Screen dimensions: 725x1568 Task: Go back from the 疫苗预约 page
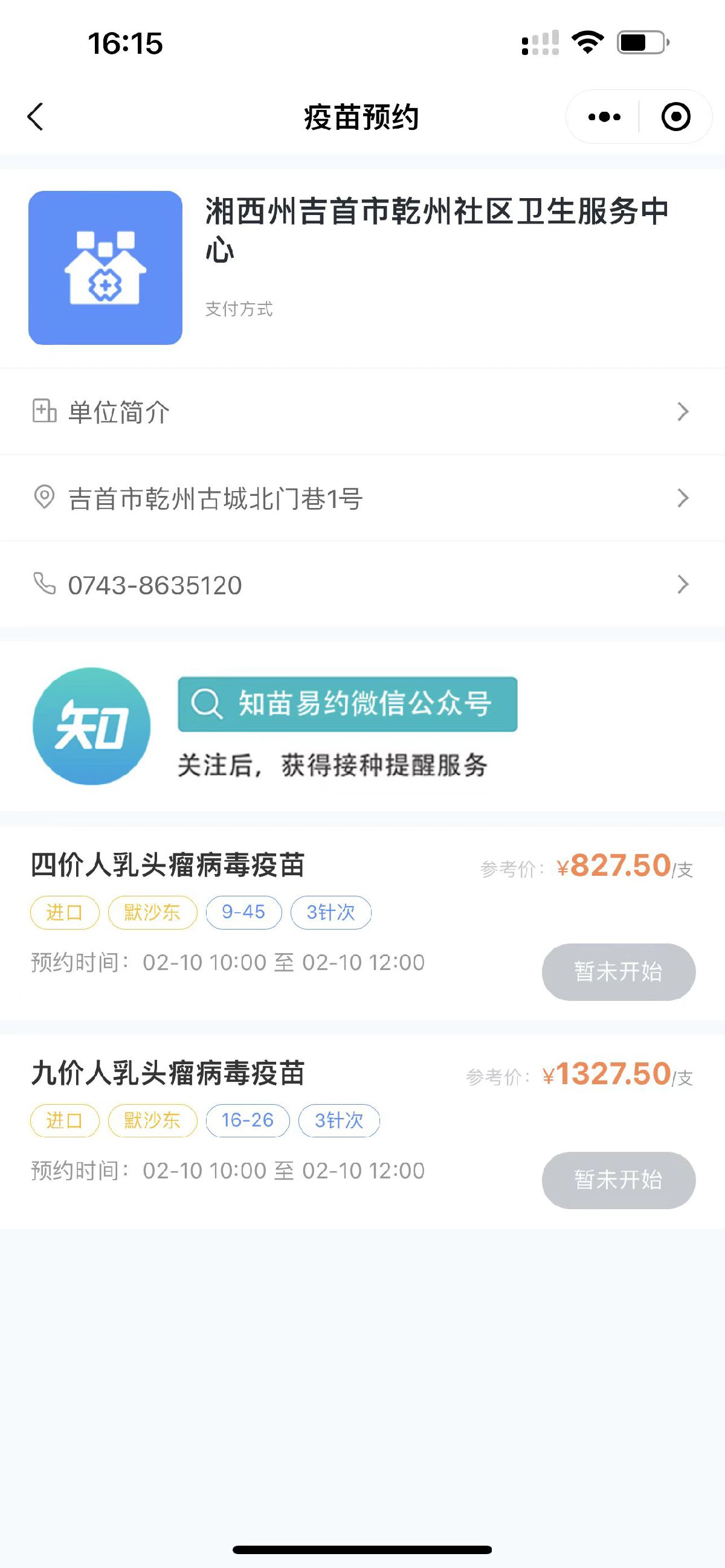coord(35,116)
